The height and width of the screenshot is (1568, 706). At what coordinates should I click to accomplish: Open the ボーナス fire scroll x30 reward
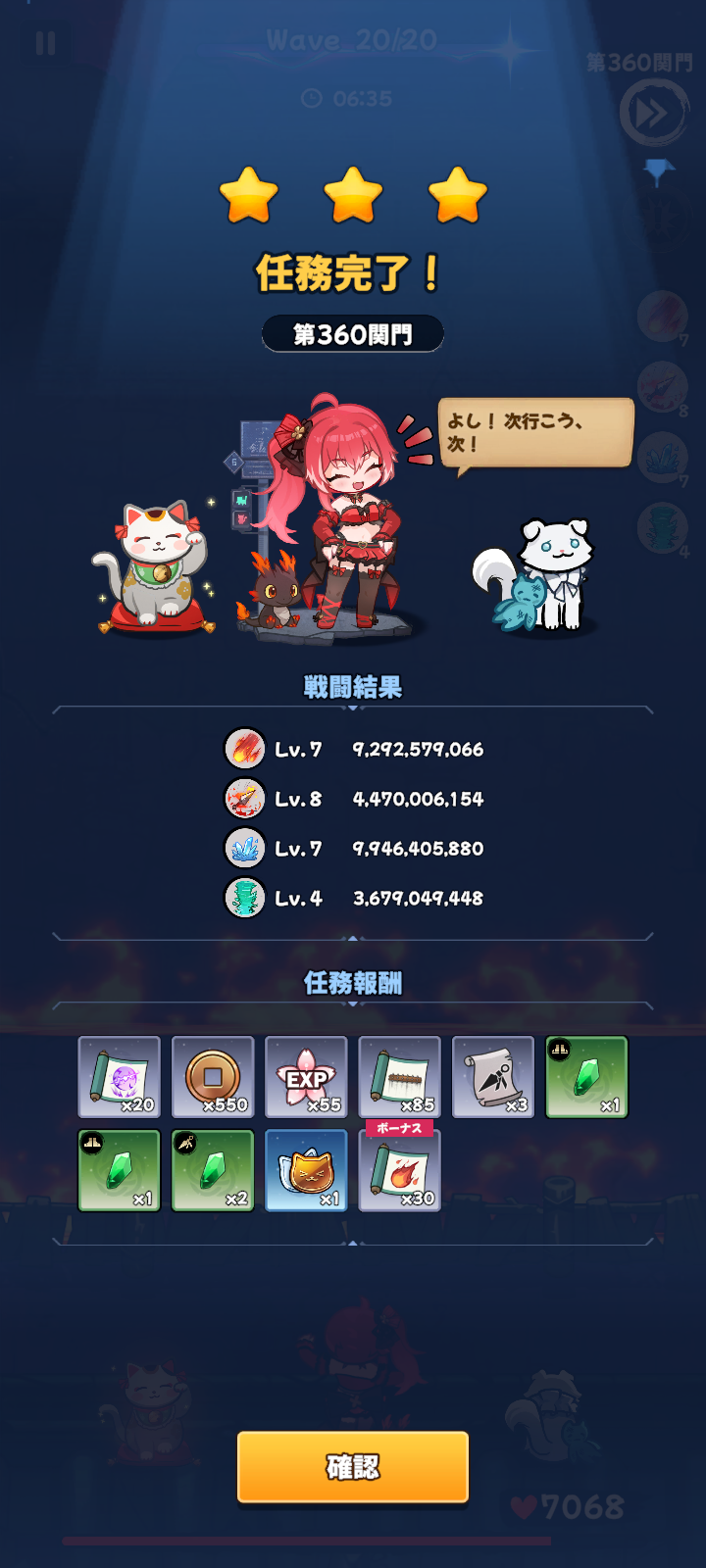399,1172
